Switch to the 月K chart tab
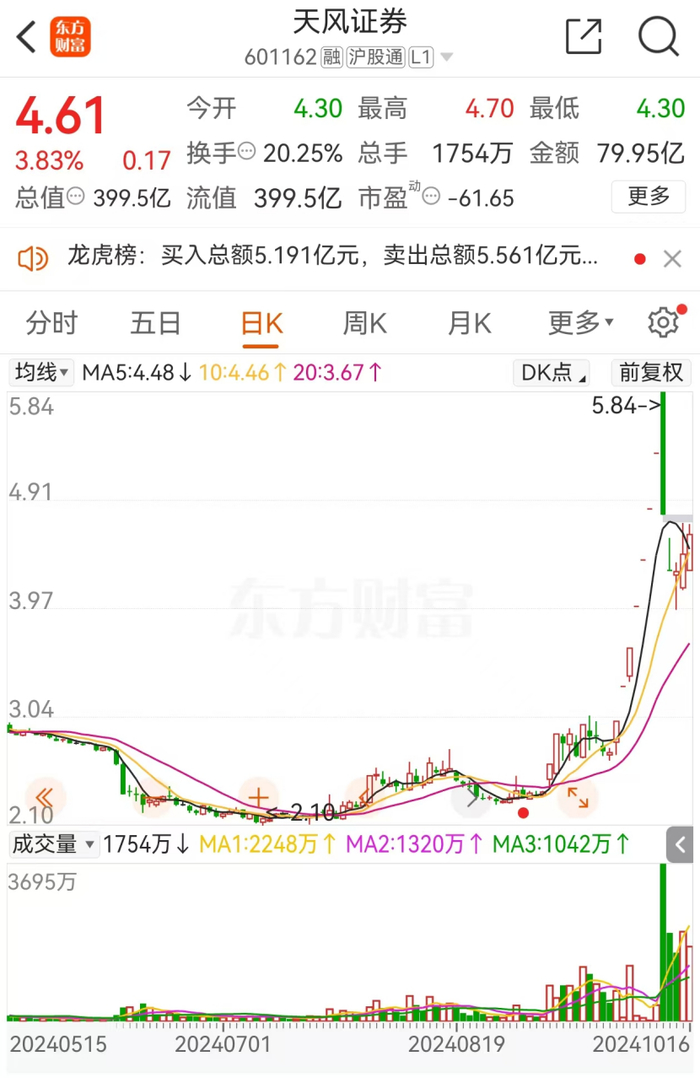Image resolution: width=700 pixels, height=1078 pixels. pyautogui.click(x=469, y=322)
